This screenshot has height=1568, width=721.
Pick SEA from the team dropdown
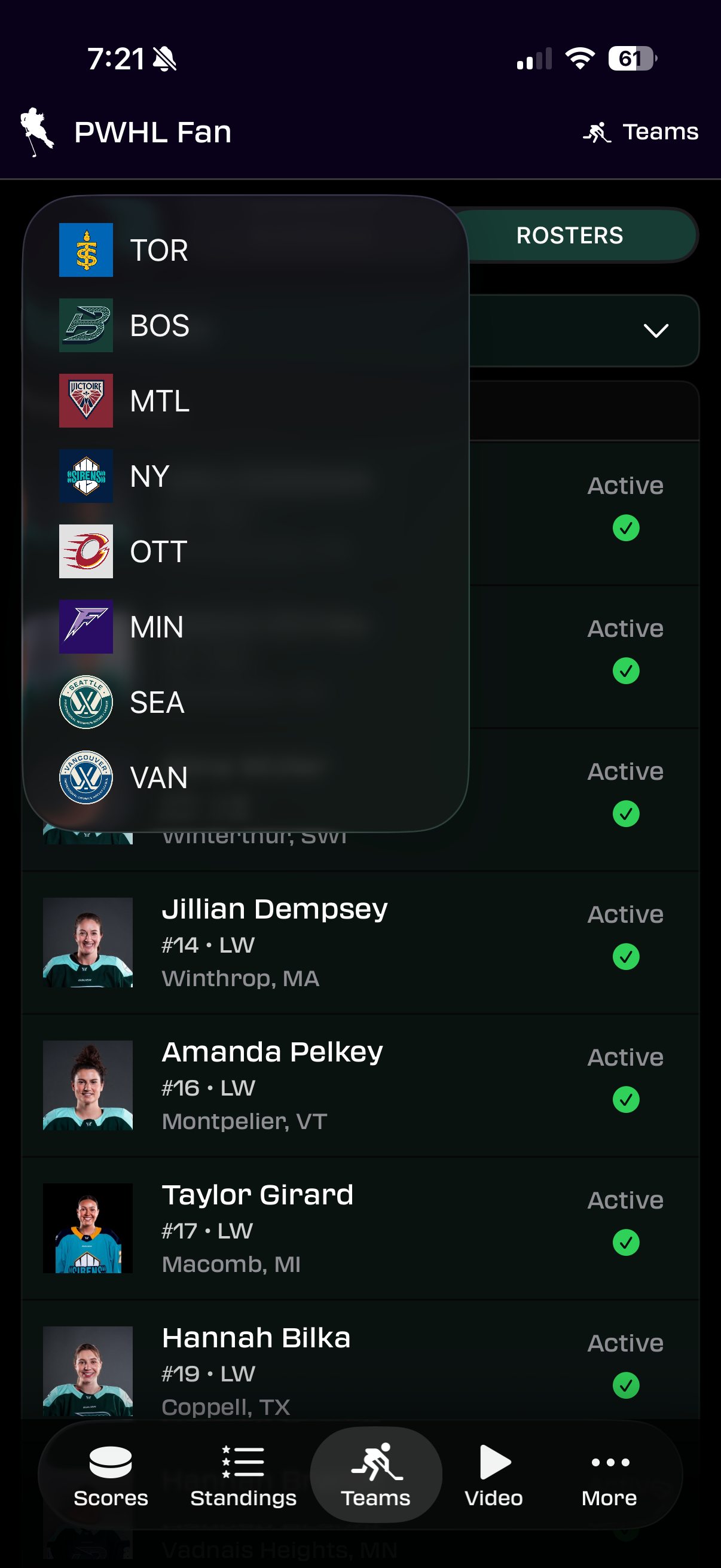tap(157, 703)
